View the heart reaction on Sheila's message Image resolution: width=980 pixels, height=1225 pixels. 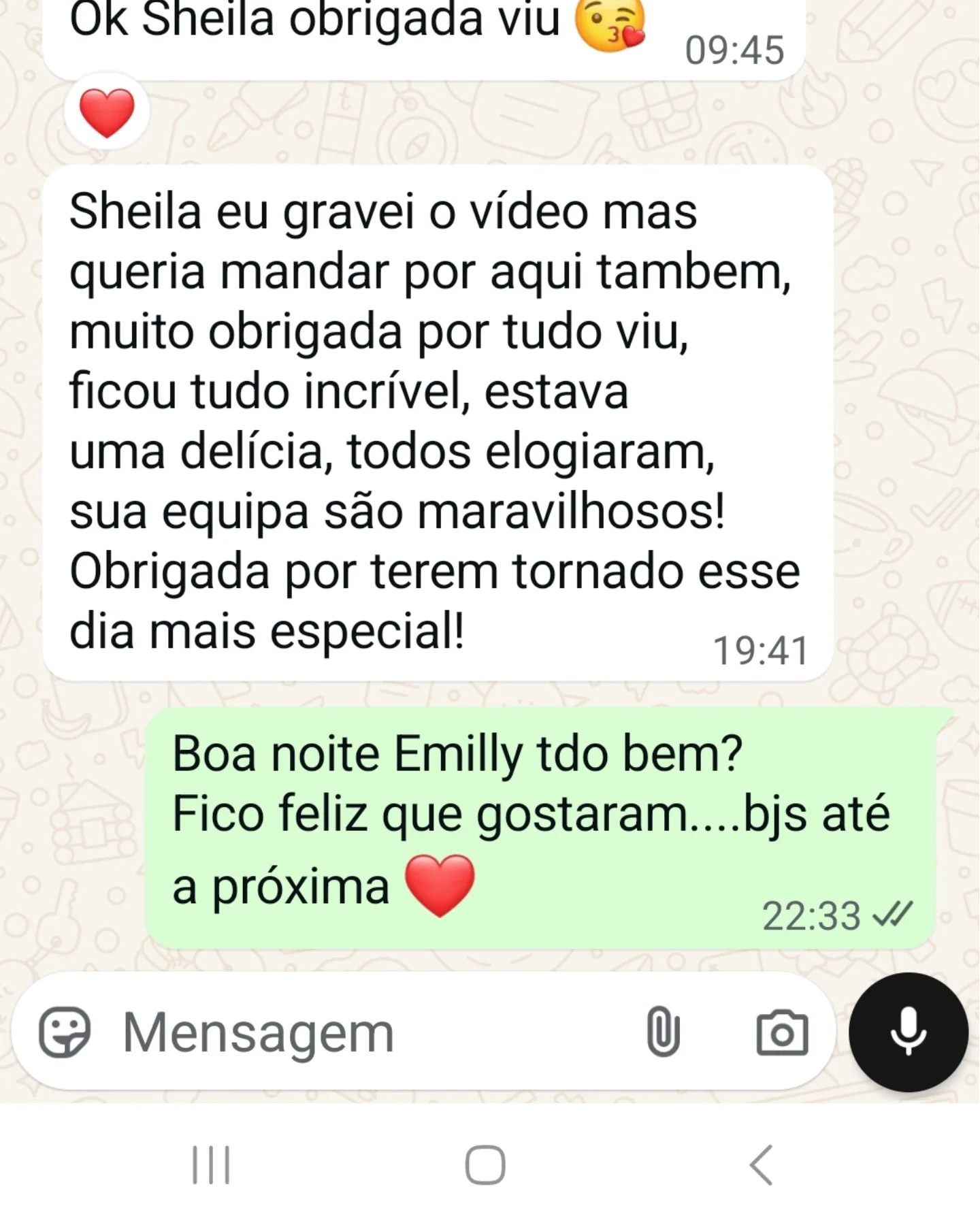point(107,113)
